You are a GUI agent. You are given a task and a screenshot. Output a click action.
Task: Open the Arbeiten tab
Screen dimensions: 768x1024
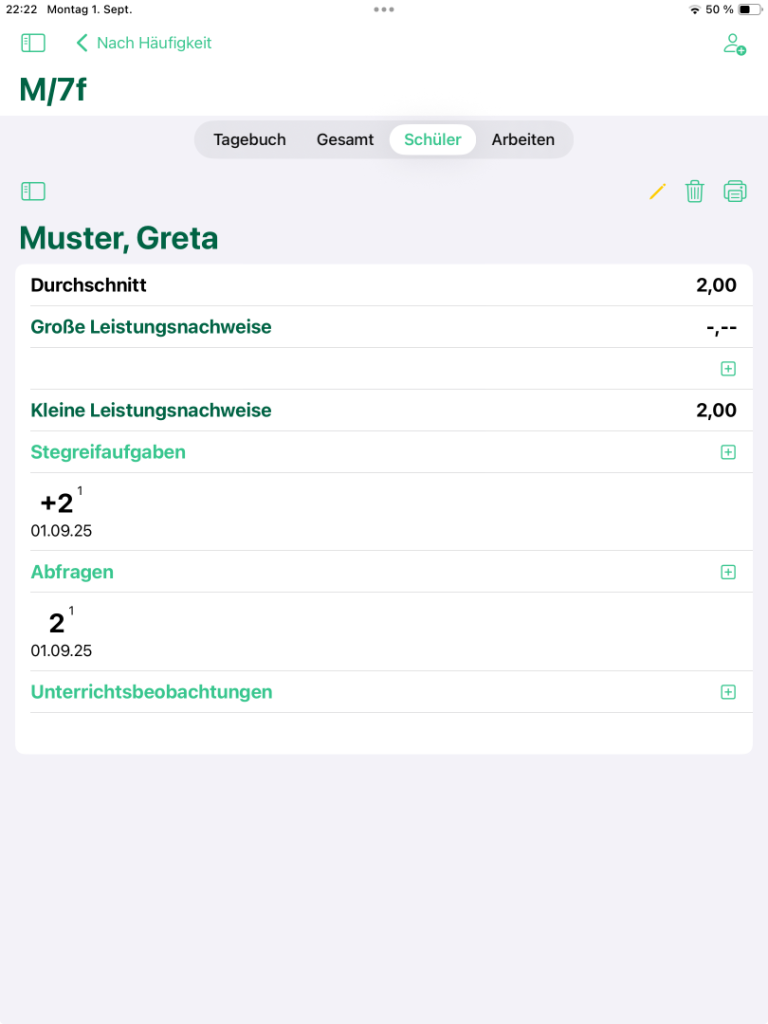point(523,140)
